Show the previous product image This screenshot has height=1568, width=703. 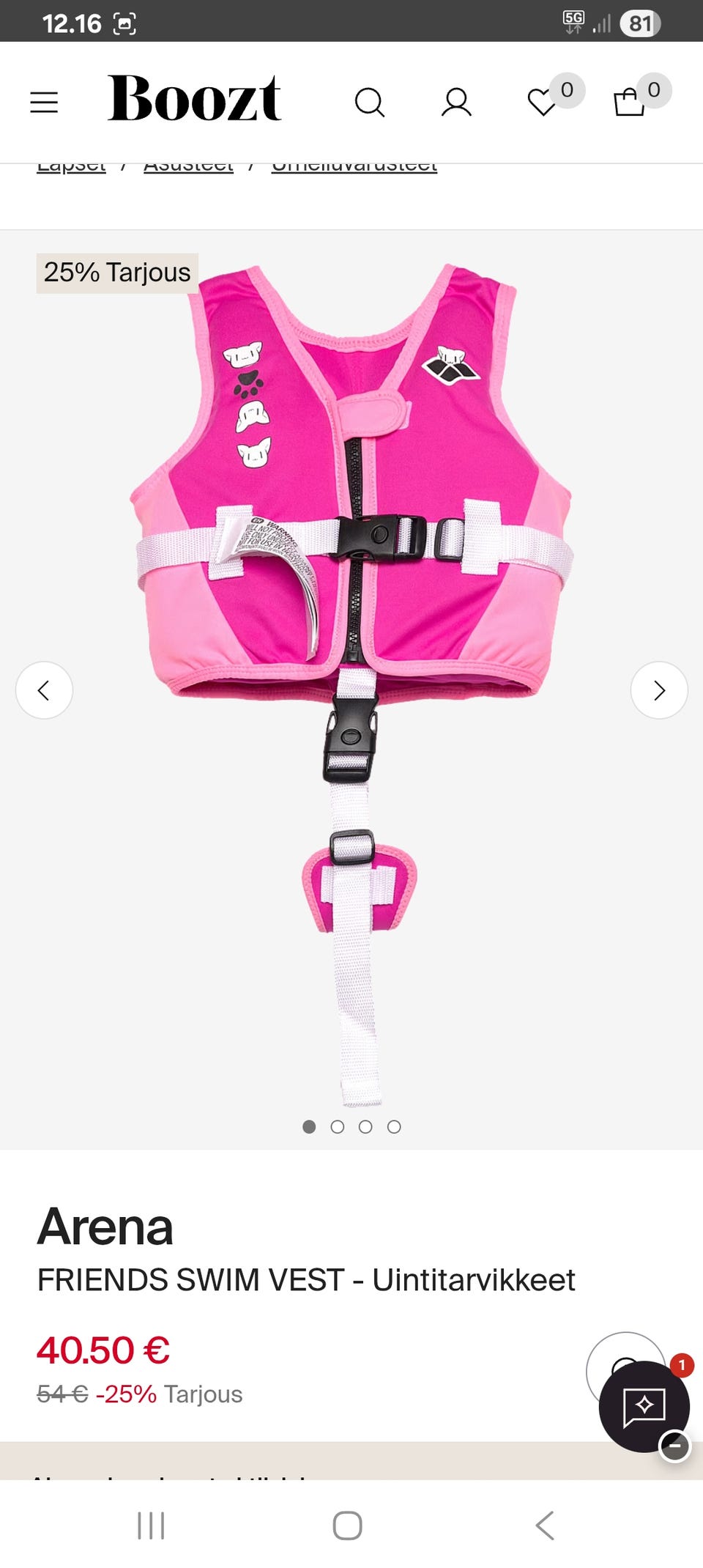44,690
